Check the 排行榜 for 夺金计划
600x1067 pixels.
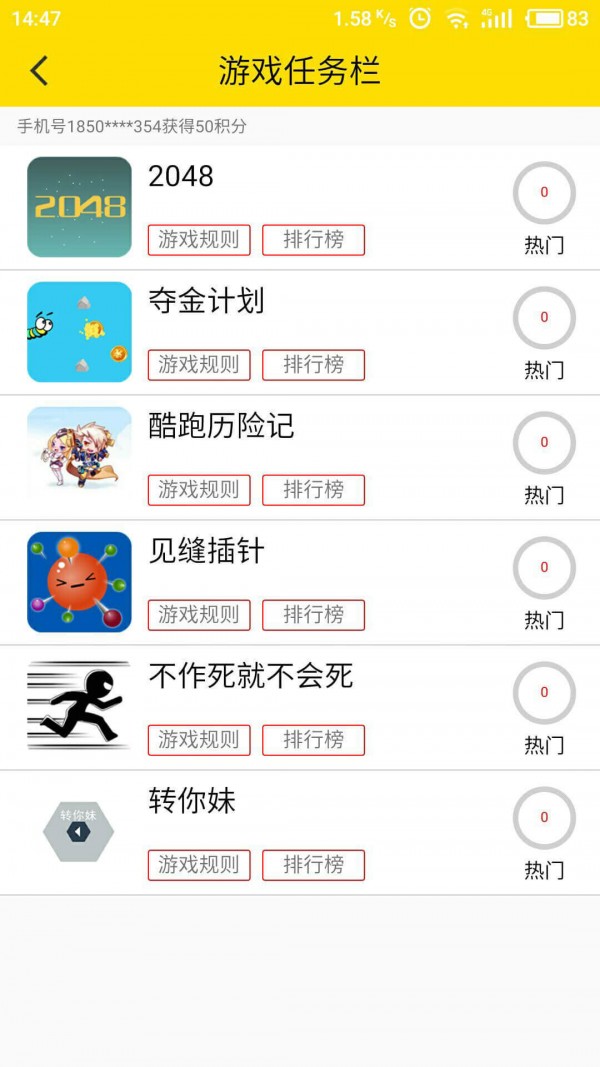pos(313,365)
